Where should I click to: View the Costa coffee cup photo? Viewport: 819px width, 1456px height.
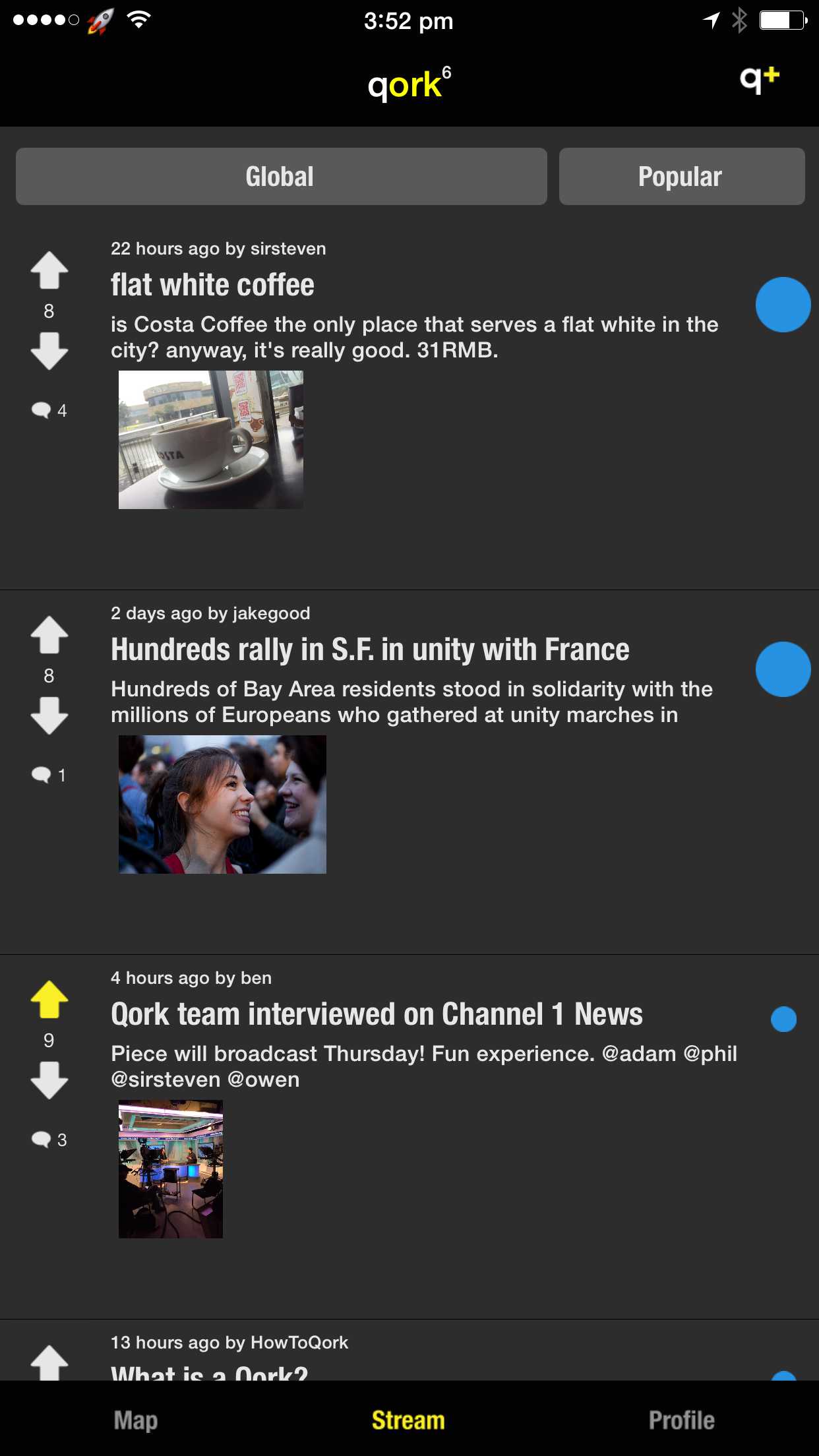[211, 440]
